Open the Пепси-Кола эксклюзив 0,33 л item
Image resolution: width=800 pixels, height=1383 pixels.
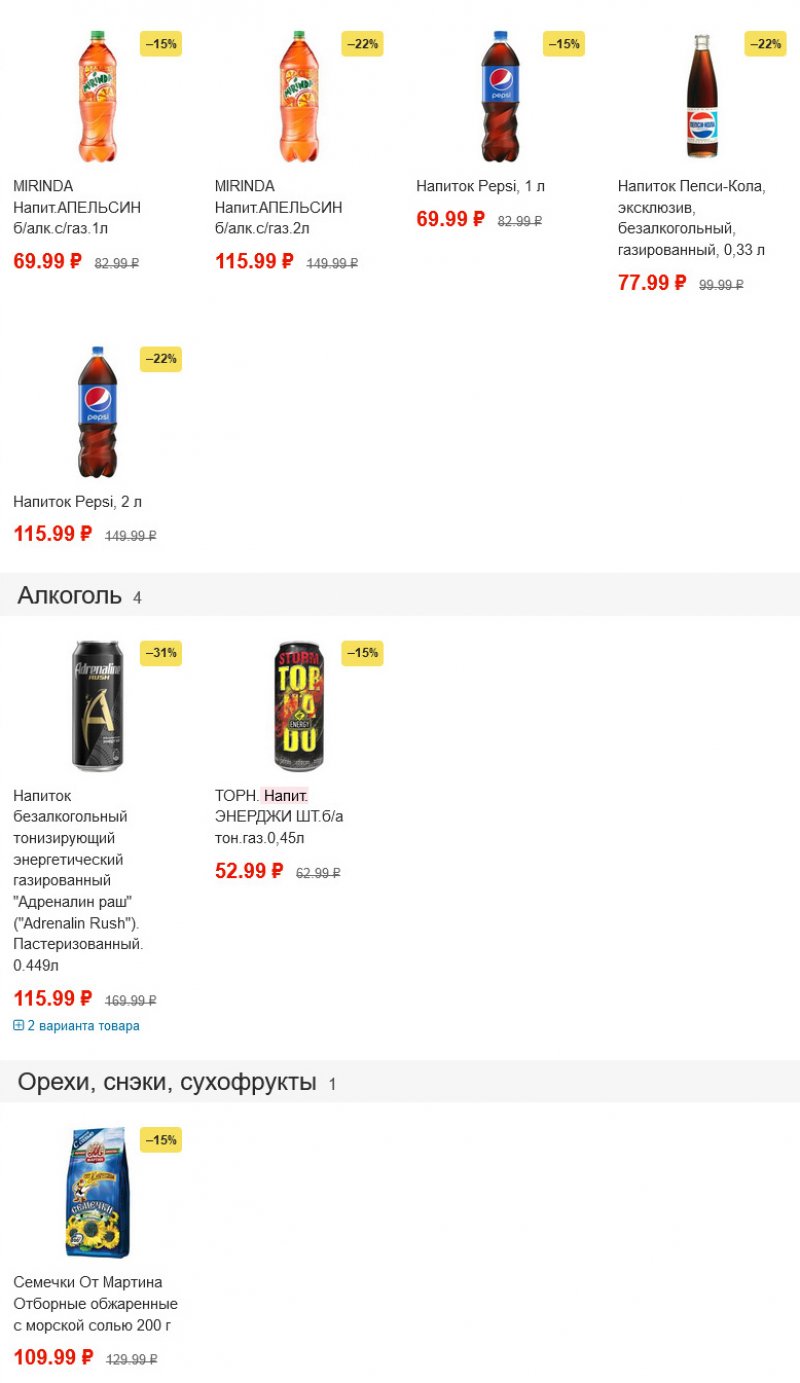[691, 217]
